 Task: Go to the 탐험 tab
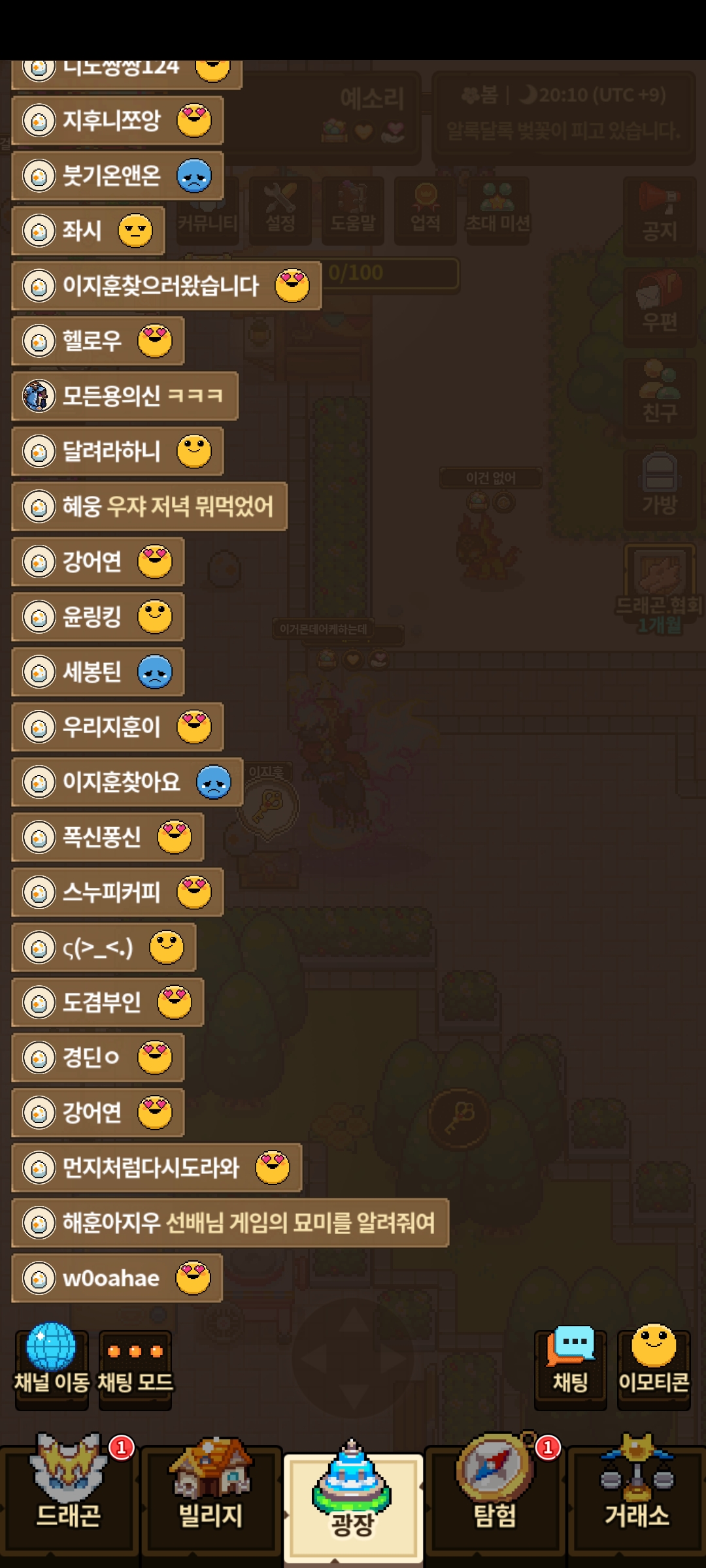pos(495,1496)
